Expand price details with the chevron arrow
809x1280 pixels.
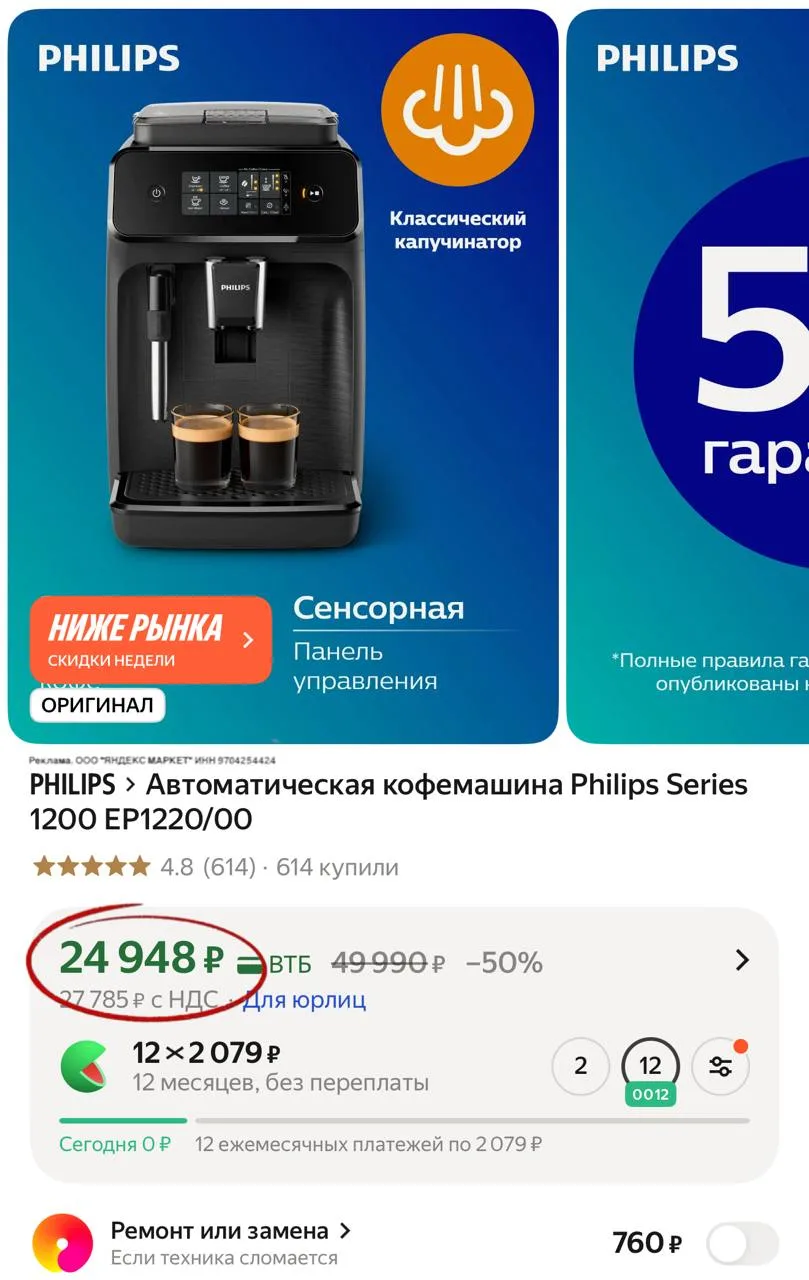point(742,960)
